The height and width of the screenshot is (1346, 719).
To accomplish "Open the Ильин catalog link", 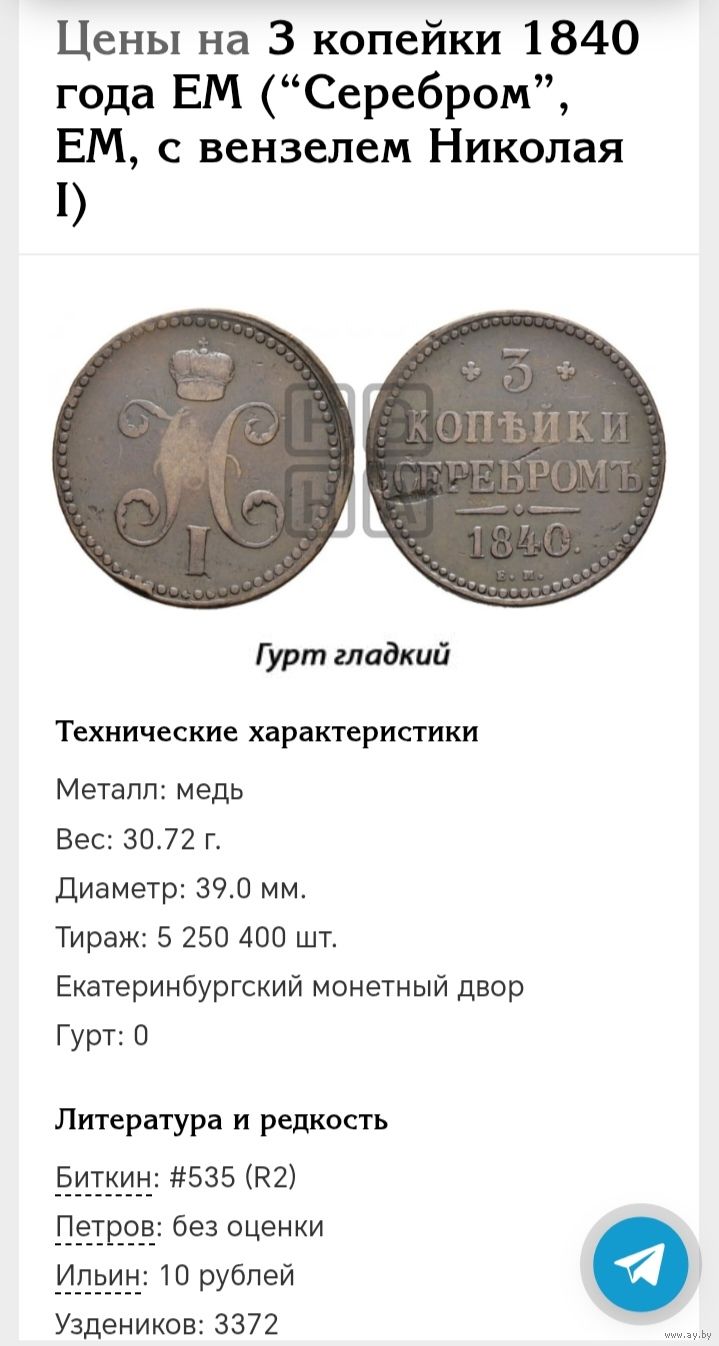I will [x=102, y=1276].
